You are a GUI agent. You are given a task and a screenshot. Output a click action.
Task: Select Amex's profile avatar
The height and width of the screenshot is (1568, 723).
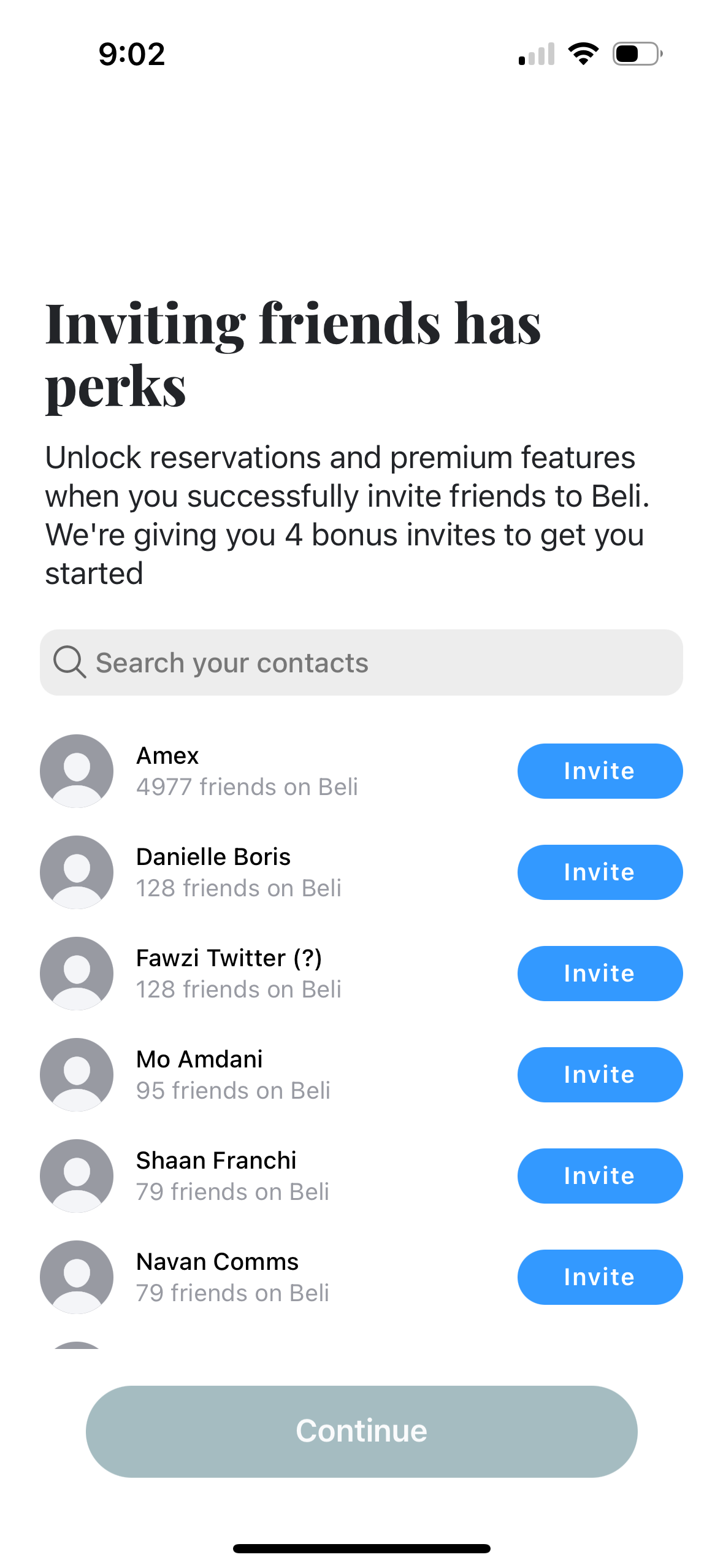pyautogui.click(x=76, y=771)
